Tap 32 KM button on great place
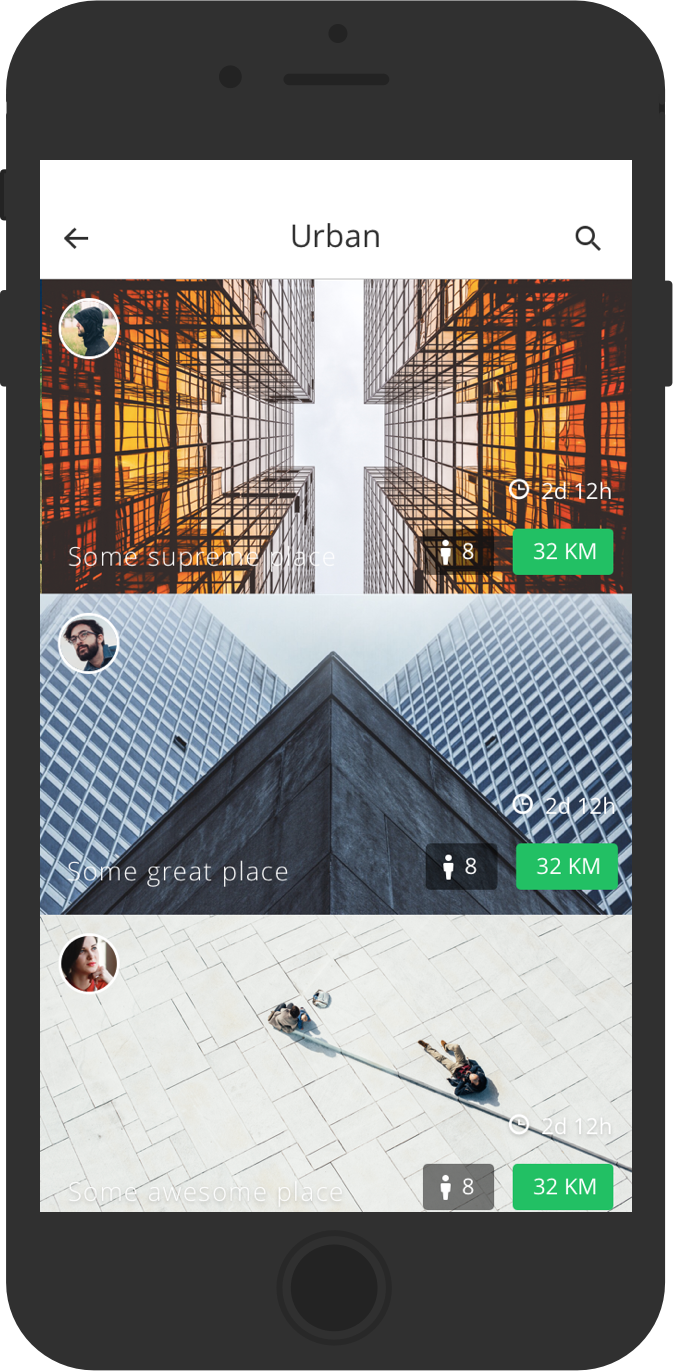Screen dimensions: 674x1372 click(x=566, y=866)
